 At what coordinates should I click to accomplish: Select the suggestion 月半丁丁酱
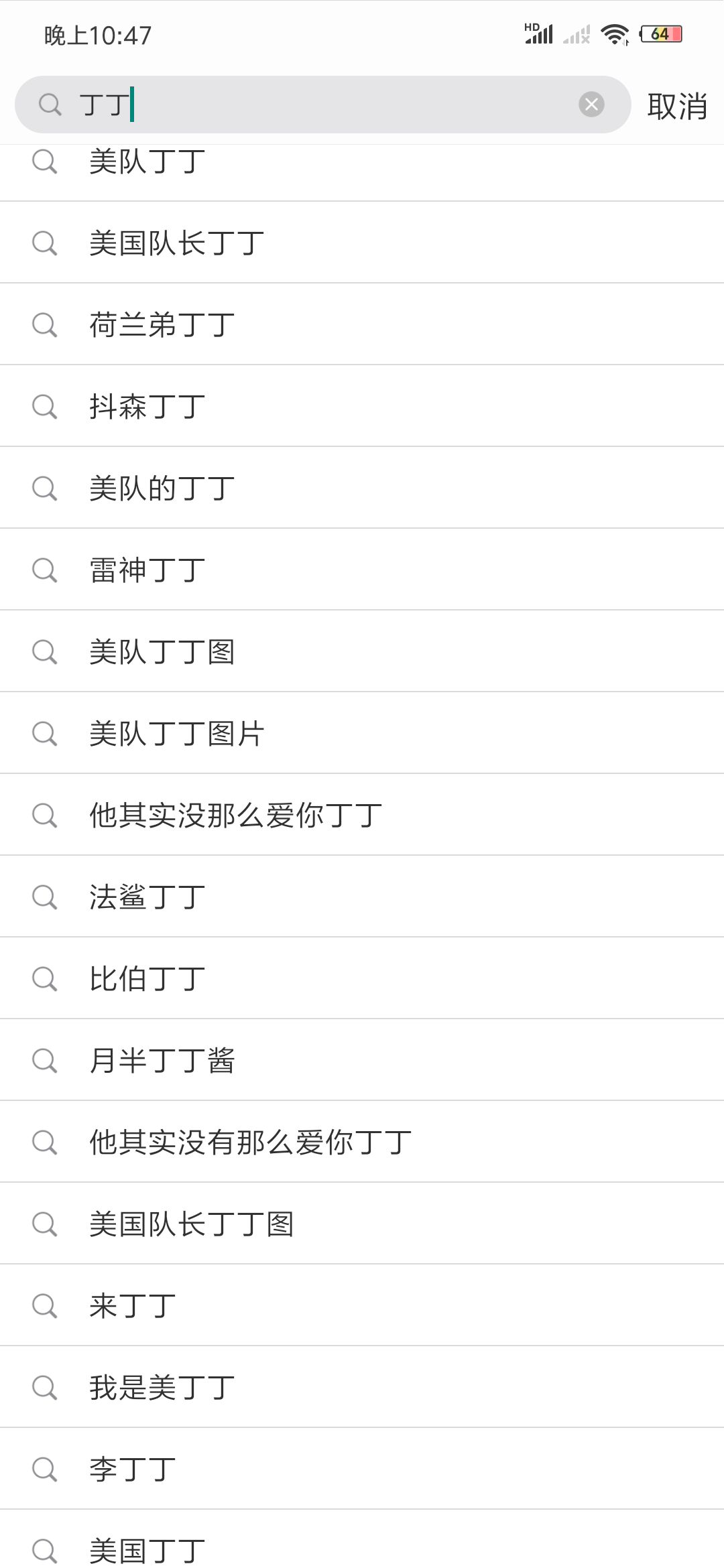pos(362,1060)
